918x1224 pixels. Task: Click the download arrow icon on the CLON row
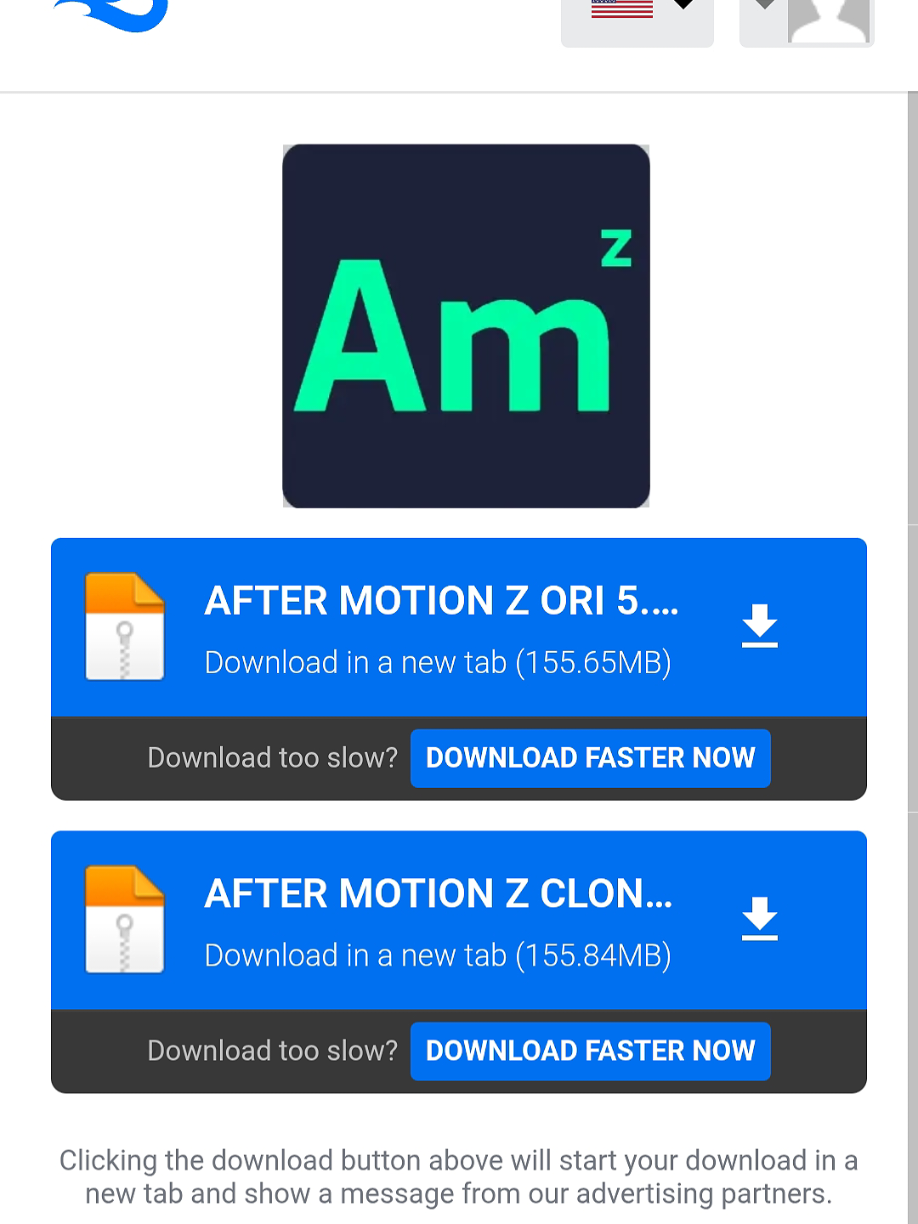(x=759, y=919)
